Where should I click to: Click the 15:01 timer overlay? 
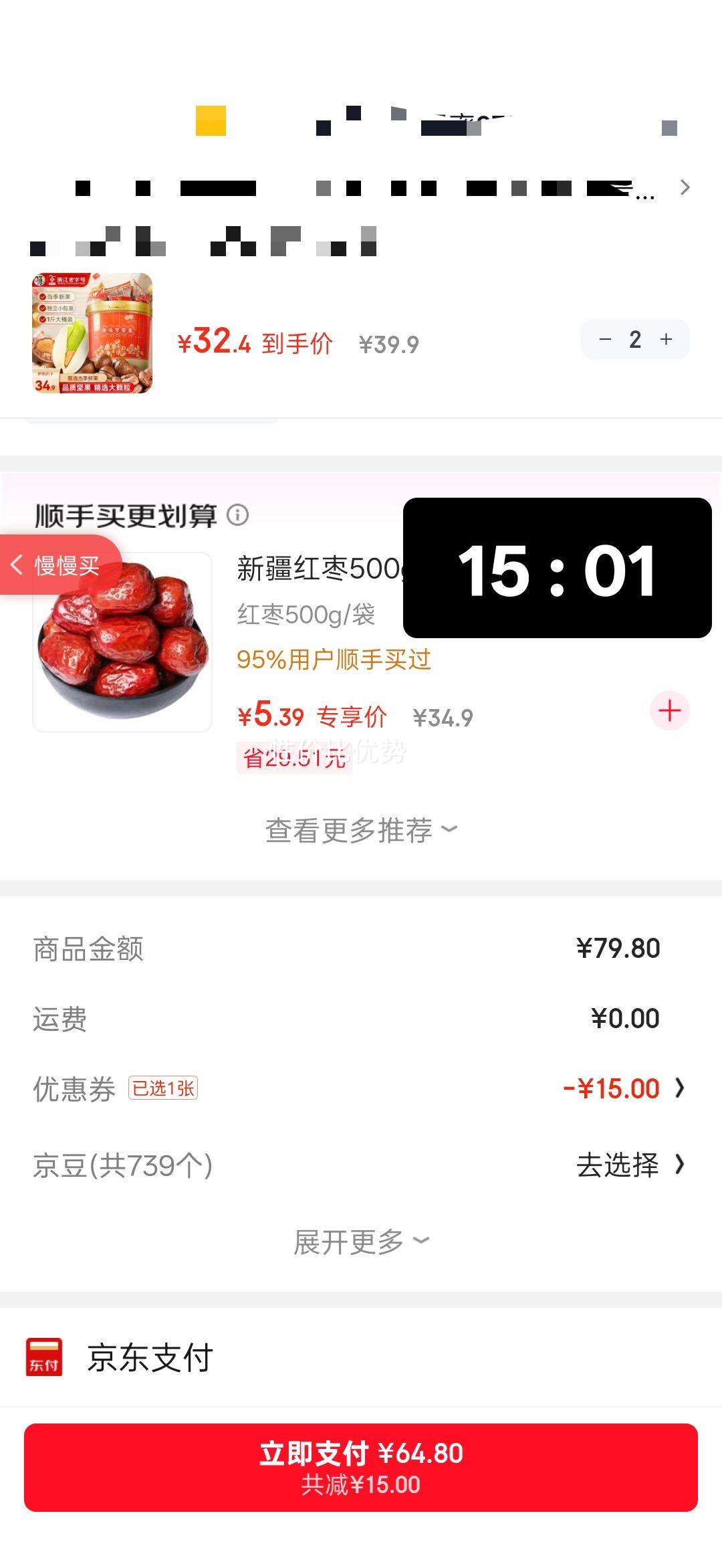click(558, 569)
